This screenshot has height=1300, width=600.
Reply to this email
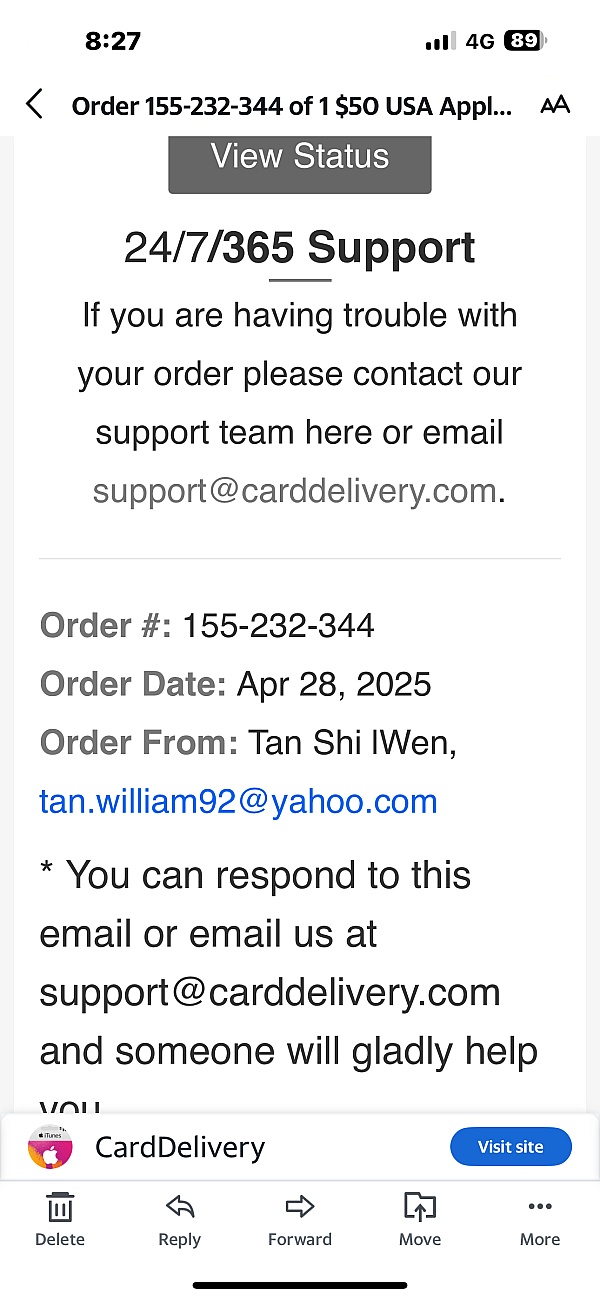click(180, 1219)
